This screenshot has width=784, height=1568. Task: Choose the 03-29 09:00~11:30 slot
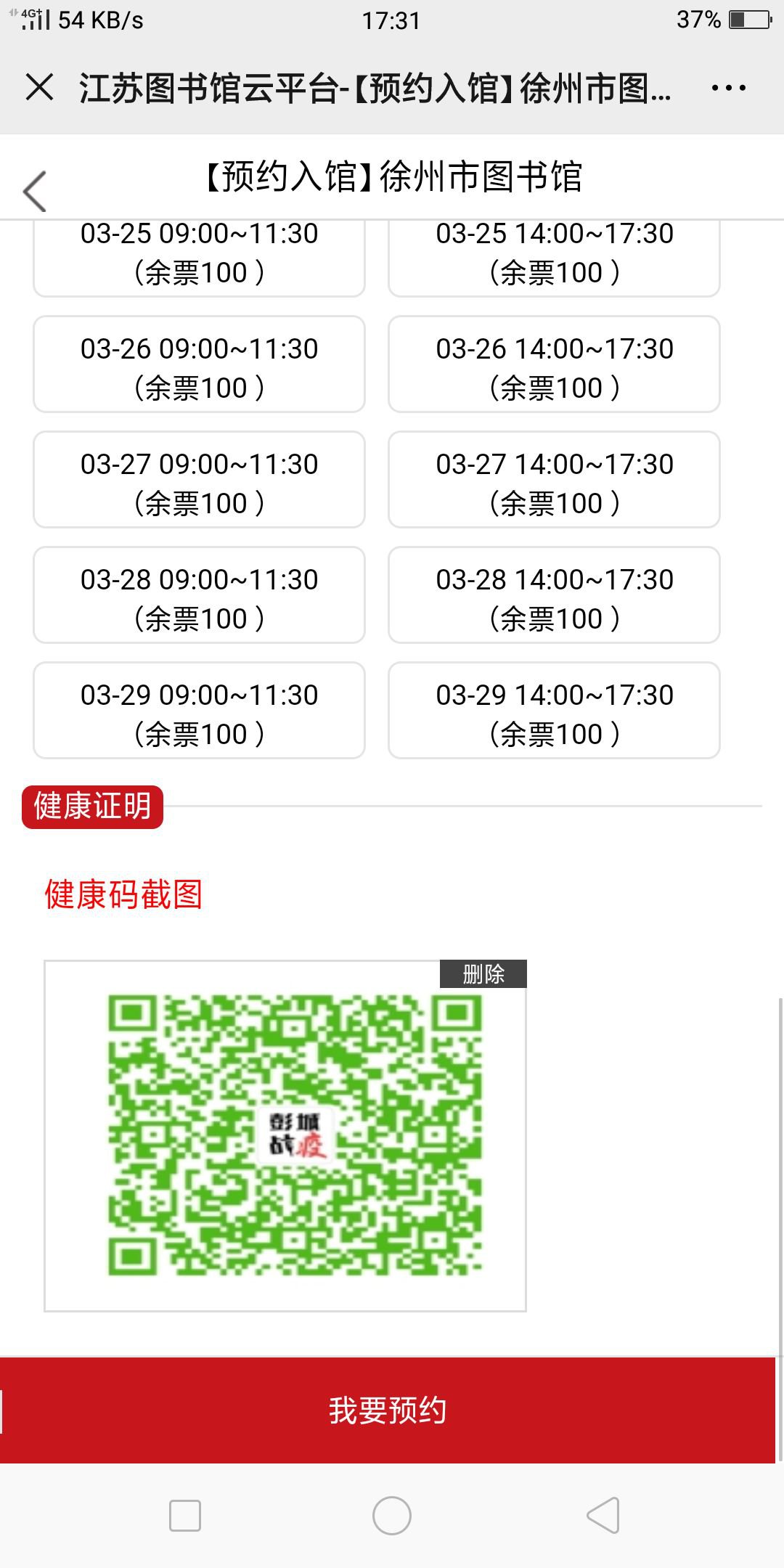click(x=199, y=710)
